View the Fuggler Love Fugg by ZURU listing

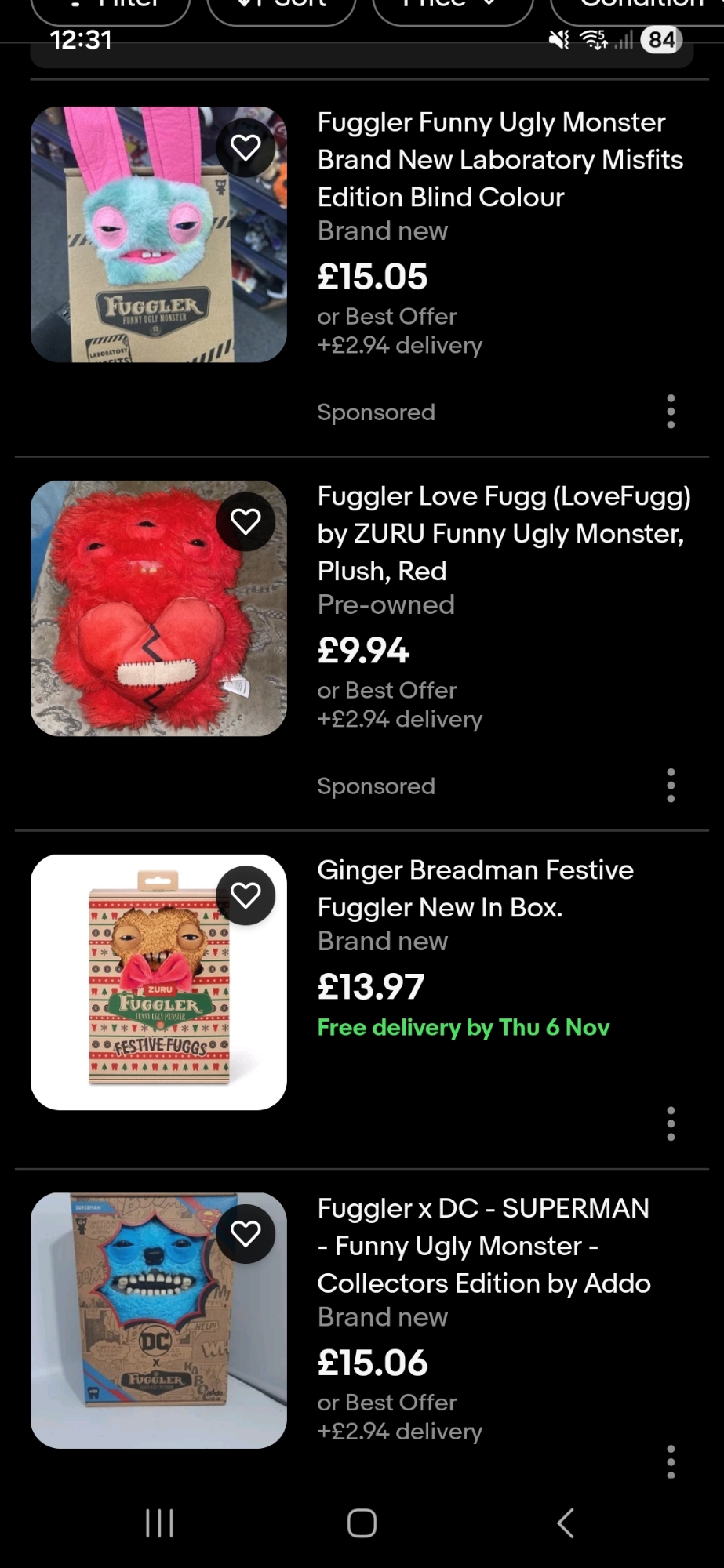tap(504, 534)
